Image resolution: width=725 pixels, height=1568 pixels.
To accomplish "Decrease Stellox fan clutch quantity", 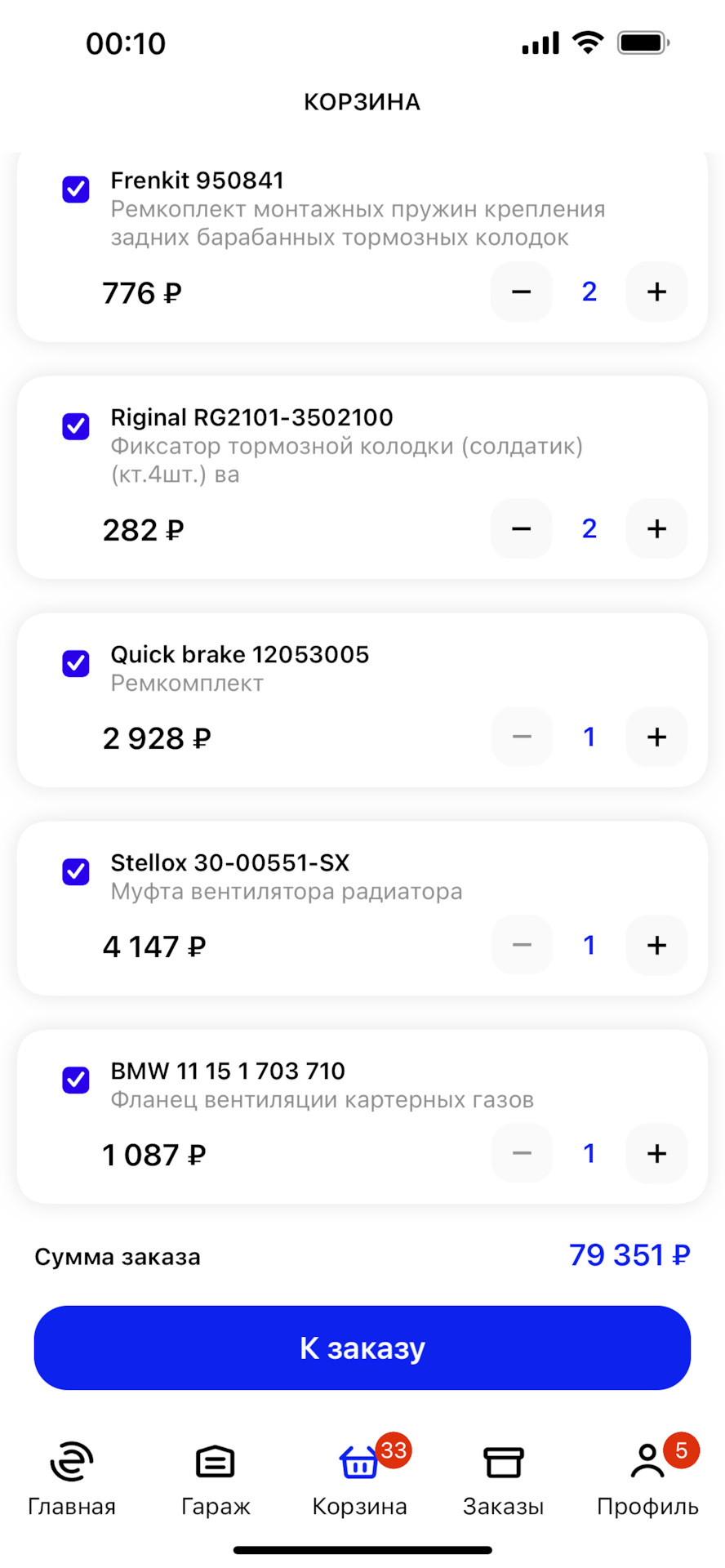I will point(521,945).
